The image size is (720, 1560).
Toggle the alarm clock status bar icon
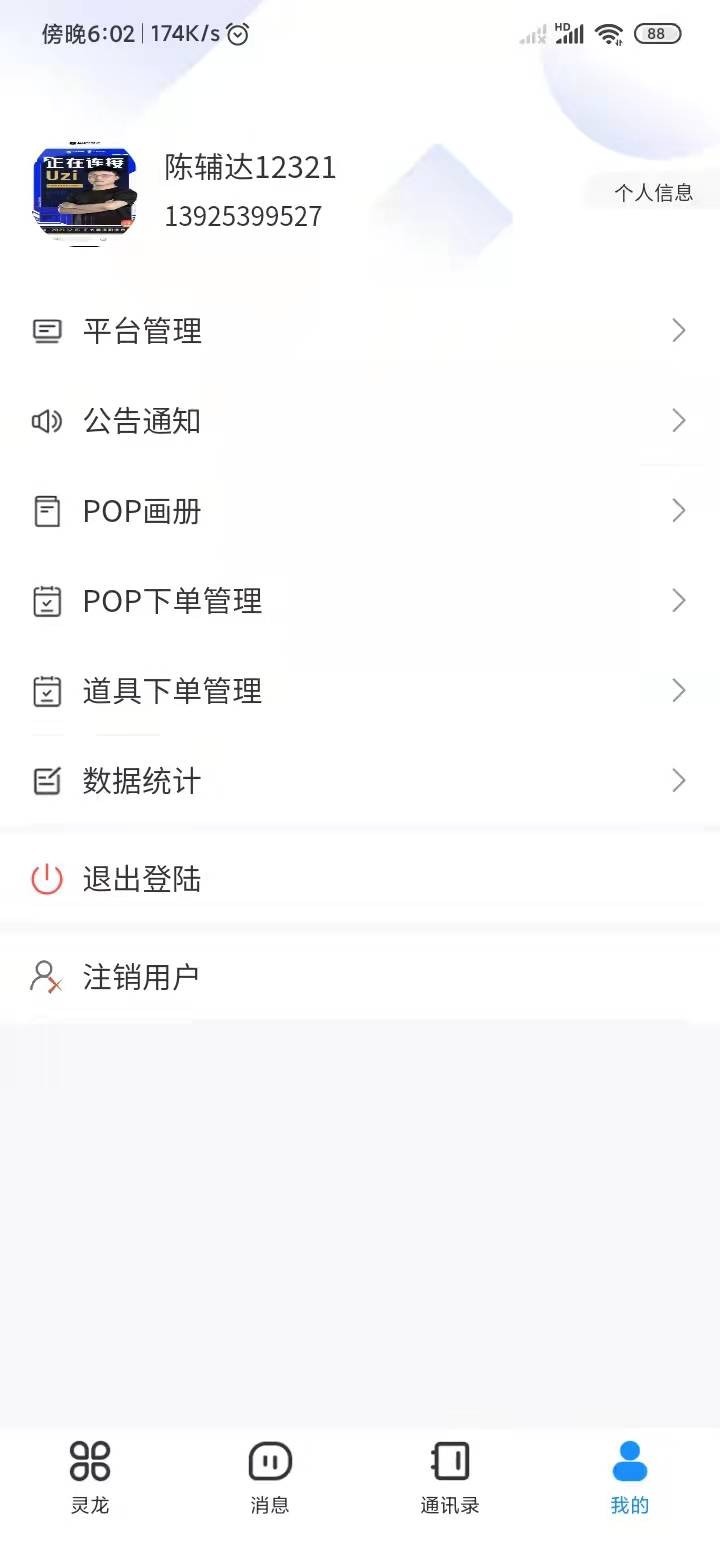point(236,33)
